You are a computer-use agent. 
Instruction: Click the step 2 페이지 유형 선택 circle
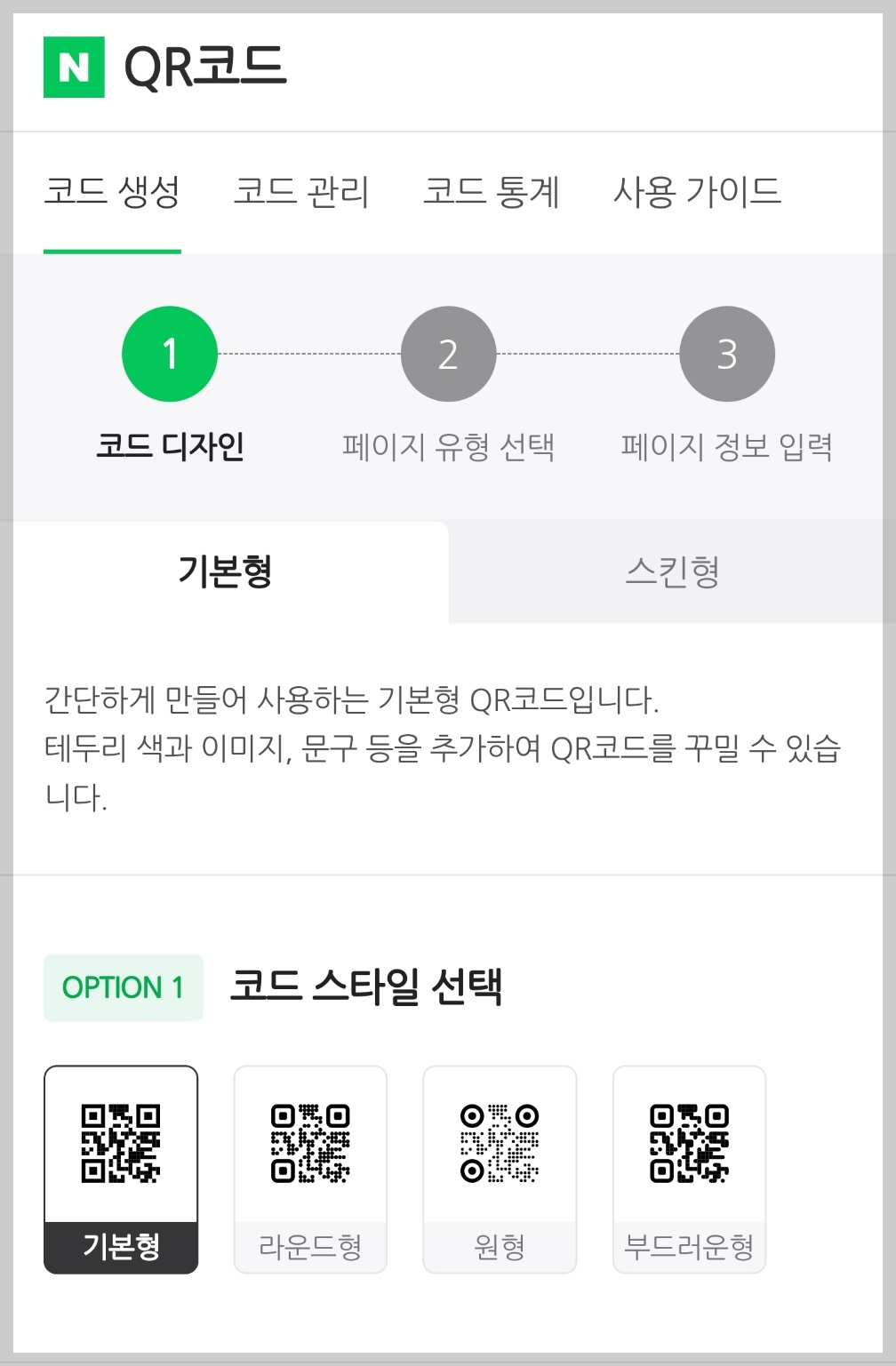[x=449, y=353]
